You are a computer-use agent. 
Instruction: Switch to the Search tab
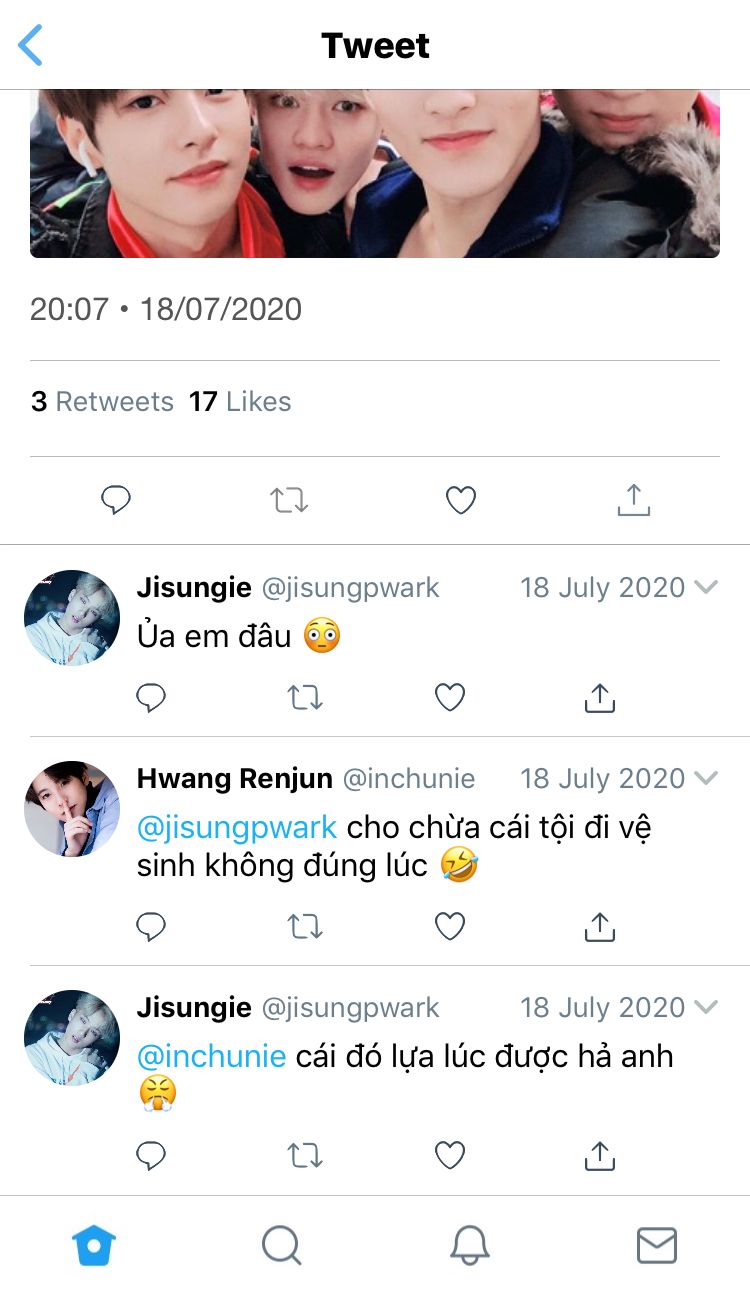281,1246
